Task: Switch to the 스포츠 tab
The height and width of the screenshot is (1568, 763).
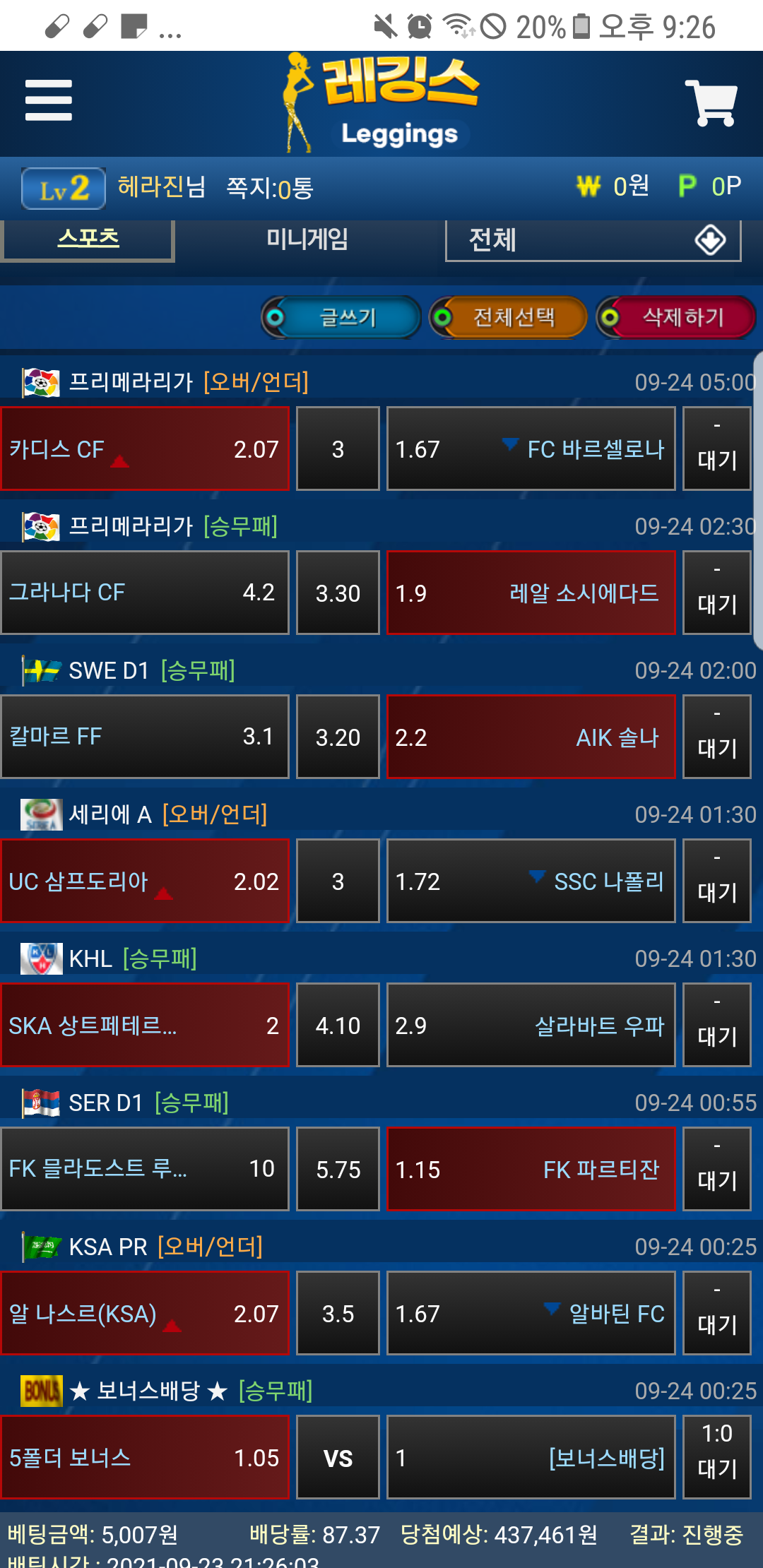Action: pos(88,239)
